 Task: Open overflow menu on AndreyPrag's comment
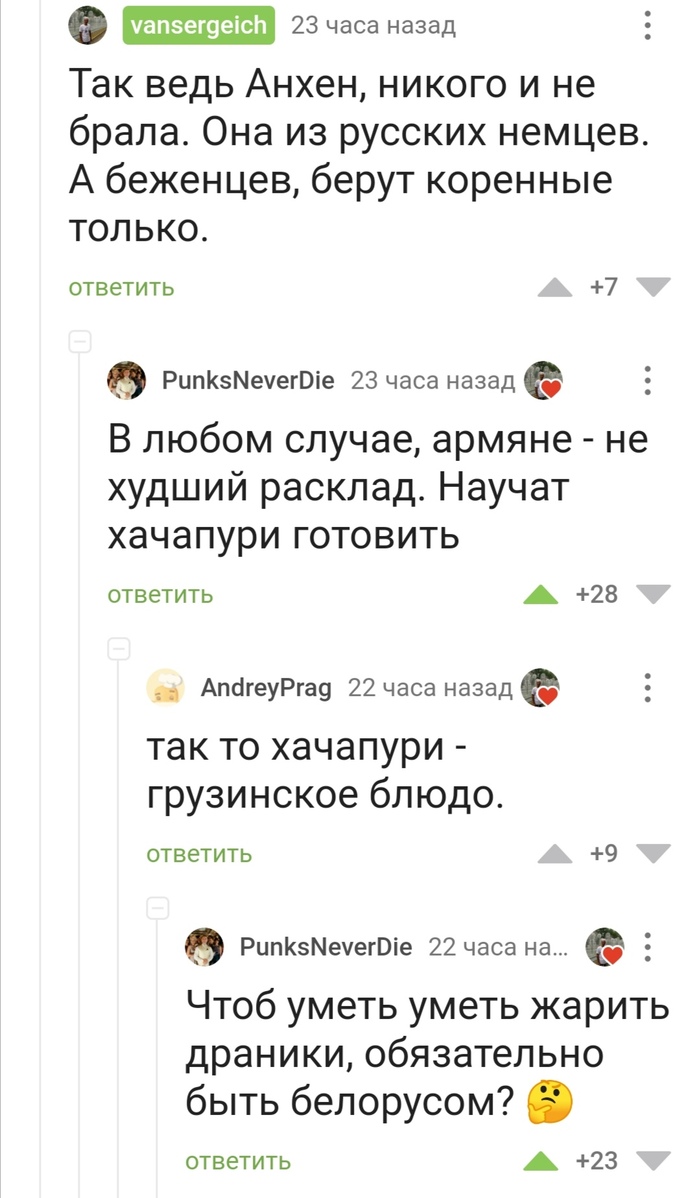[x=648, y=687]
